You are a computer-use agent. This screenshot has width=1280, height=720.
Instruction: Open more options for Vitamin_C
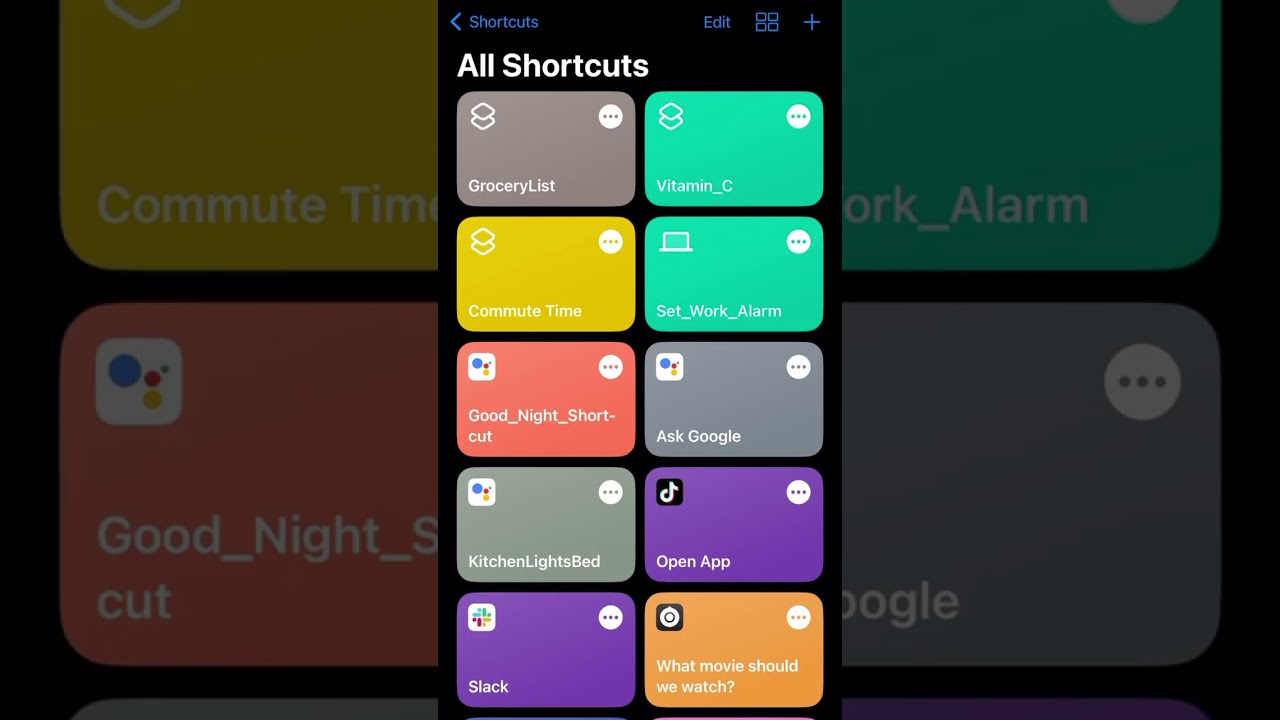pyautogui.click(x=798, y=117)
